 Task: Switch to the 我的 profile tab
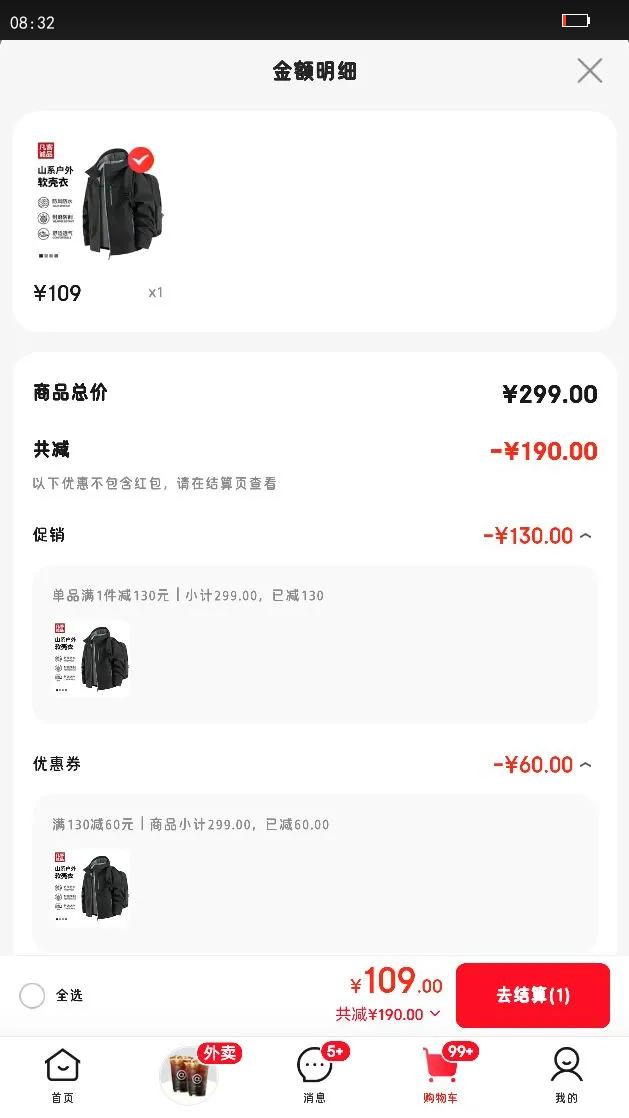click(x=566, y=1075)
